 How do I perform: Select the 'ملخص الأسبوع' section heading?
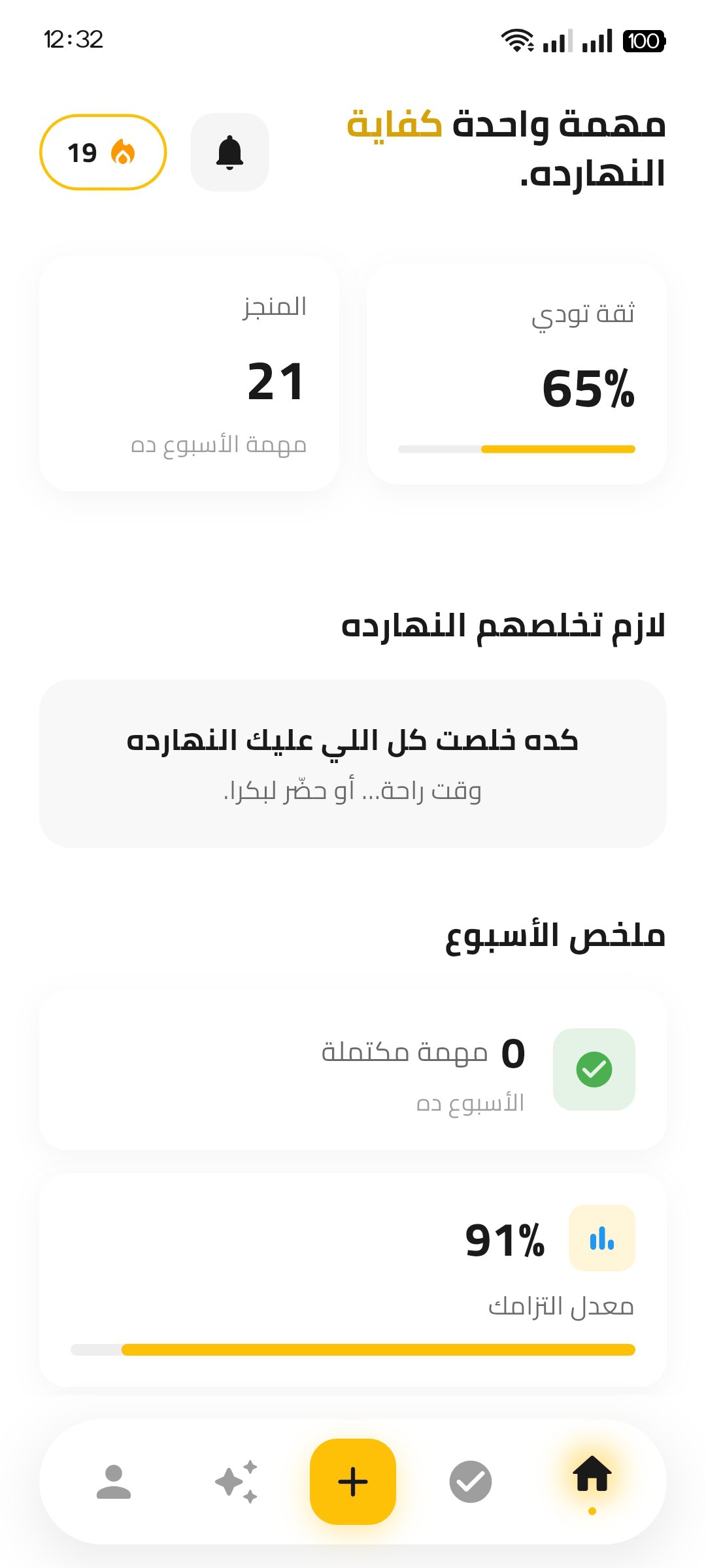click(554, 936)
